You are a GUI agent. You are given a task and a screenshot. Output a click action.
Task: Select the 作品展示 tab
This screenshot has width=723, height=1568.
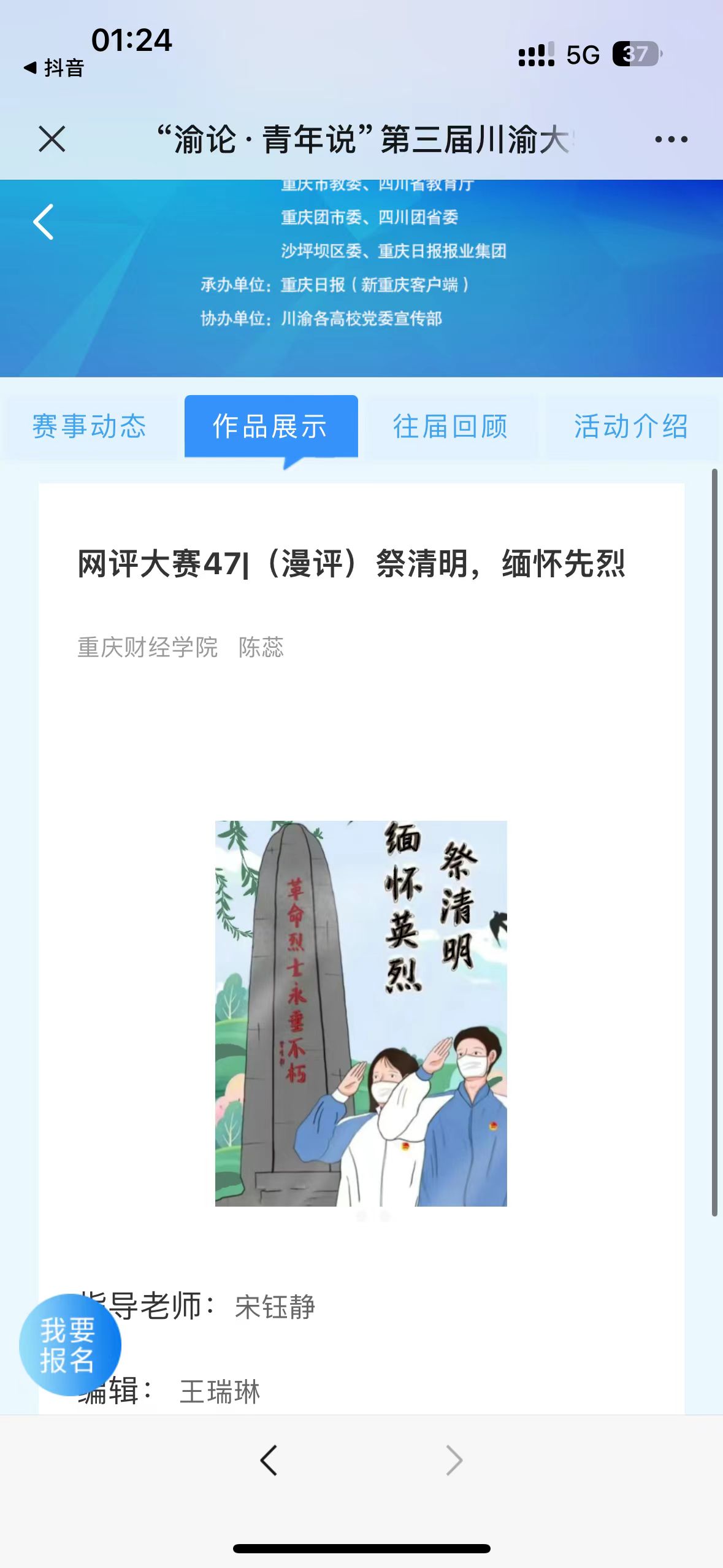270,426
